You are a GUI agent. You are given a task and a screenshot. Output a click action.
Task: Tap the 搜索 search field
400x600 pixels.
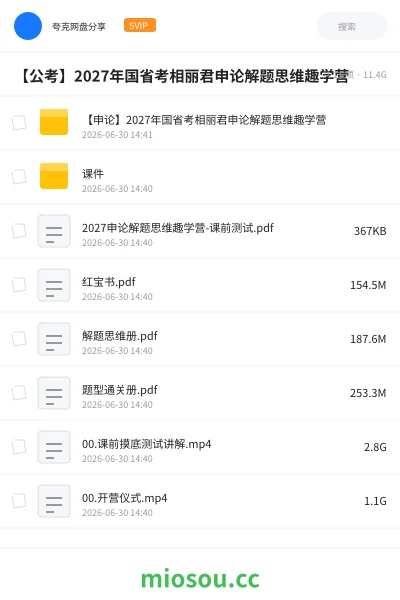[352, 26]
